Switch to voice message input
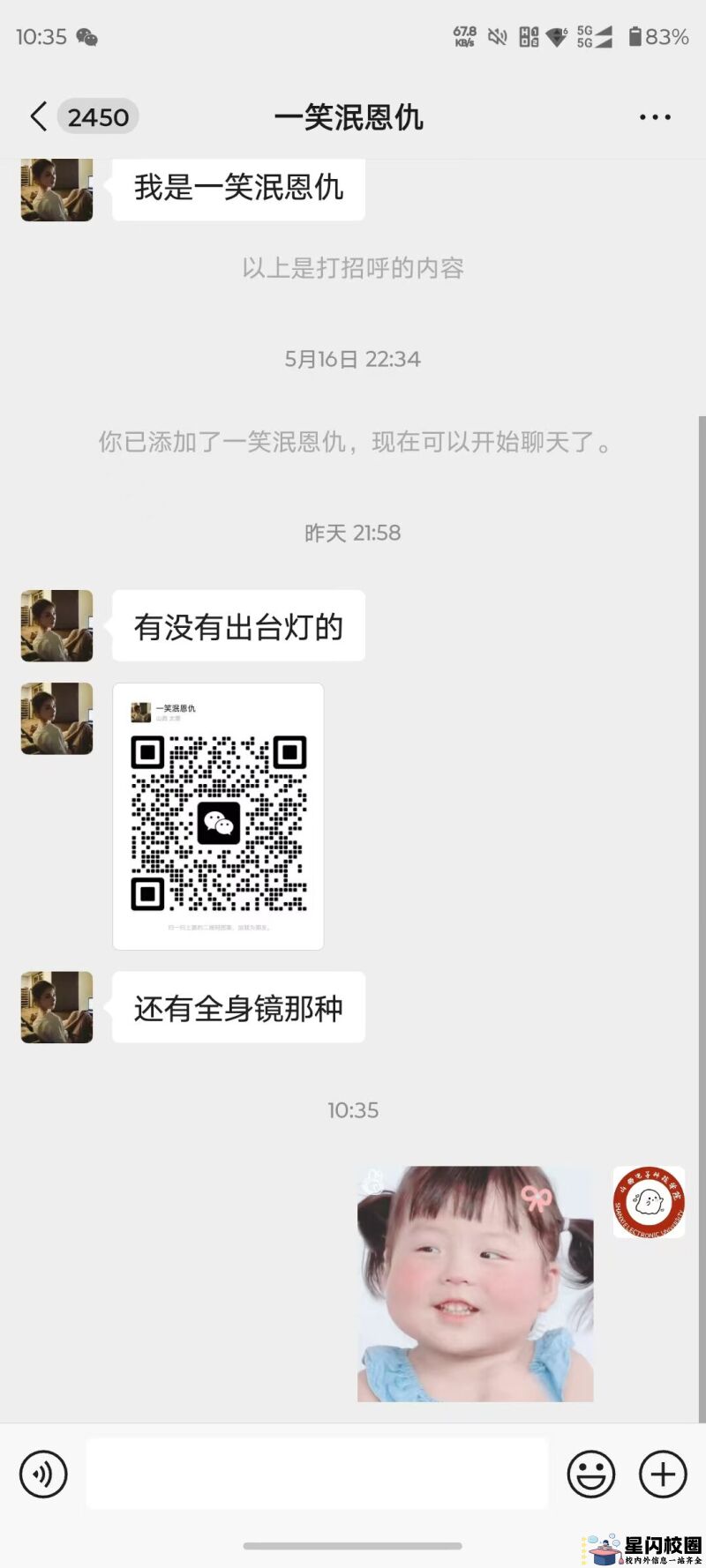This screenshot has height=1568, width=706. point(43,1474)
